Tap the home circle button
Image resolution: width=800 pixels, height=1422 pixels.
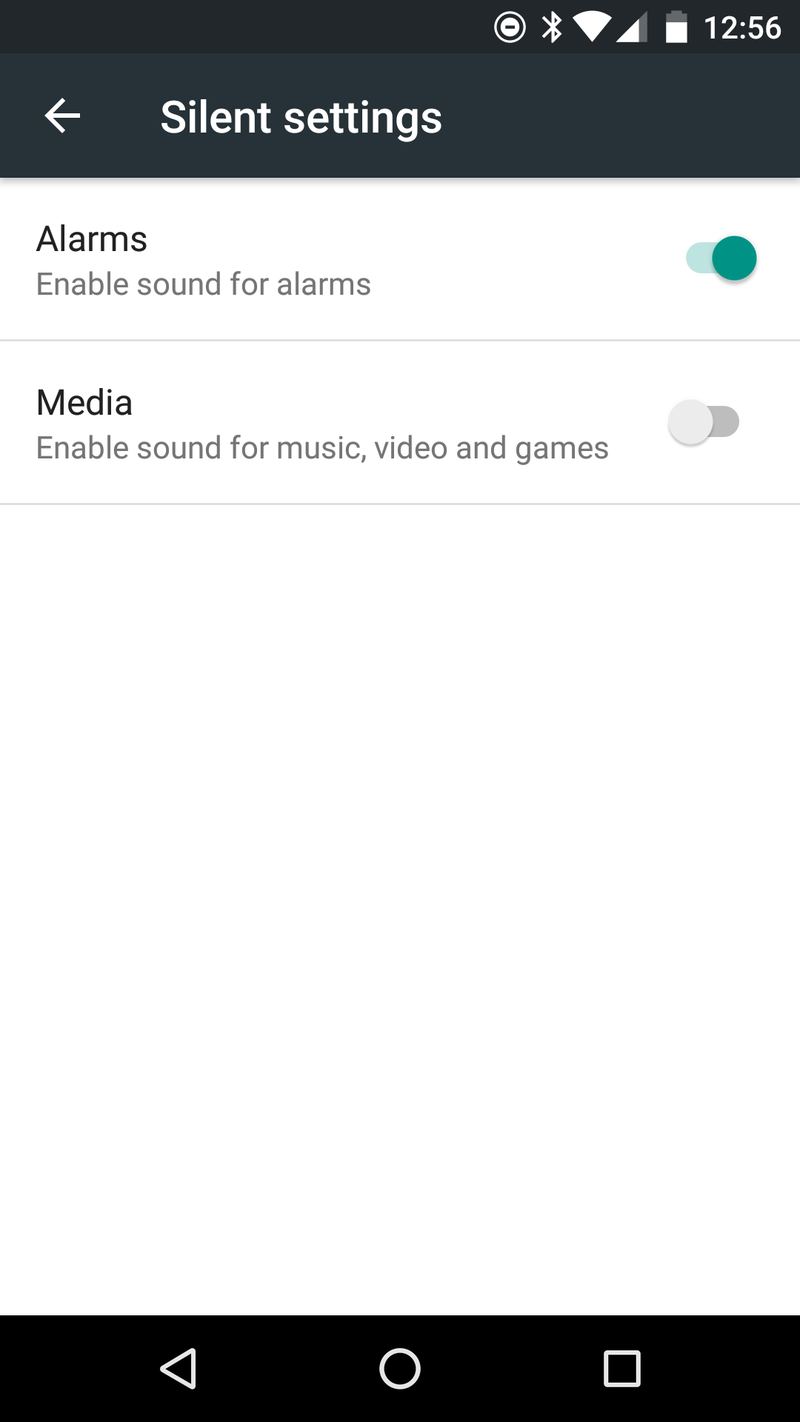pos(400,1368)
